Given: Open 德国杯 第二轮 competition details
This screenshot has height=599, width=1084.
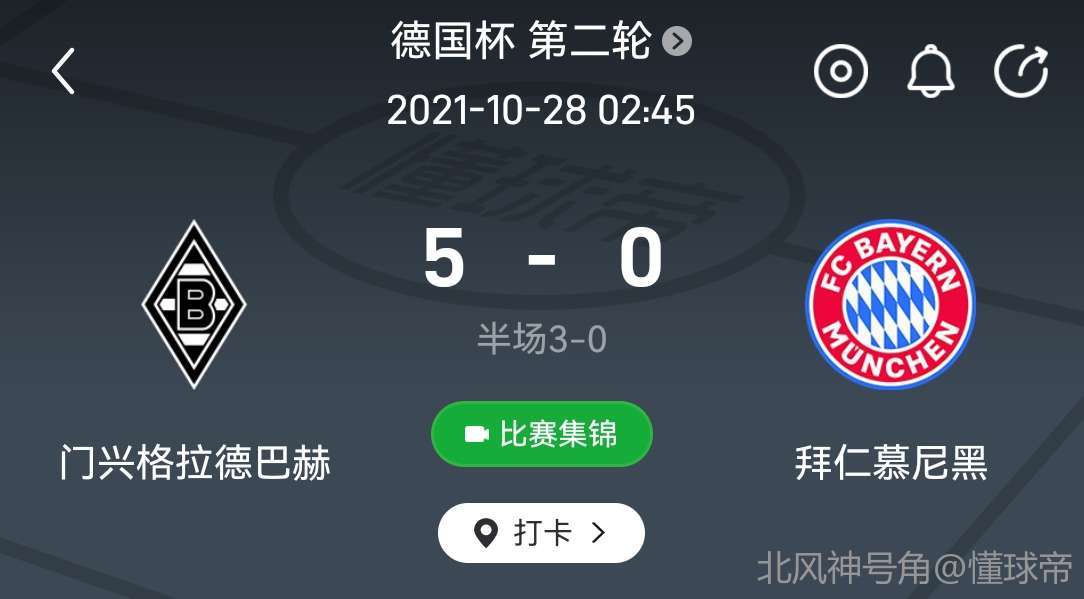Looking at the screenshot, I should pos(540,42).
